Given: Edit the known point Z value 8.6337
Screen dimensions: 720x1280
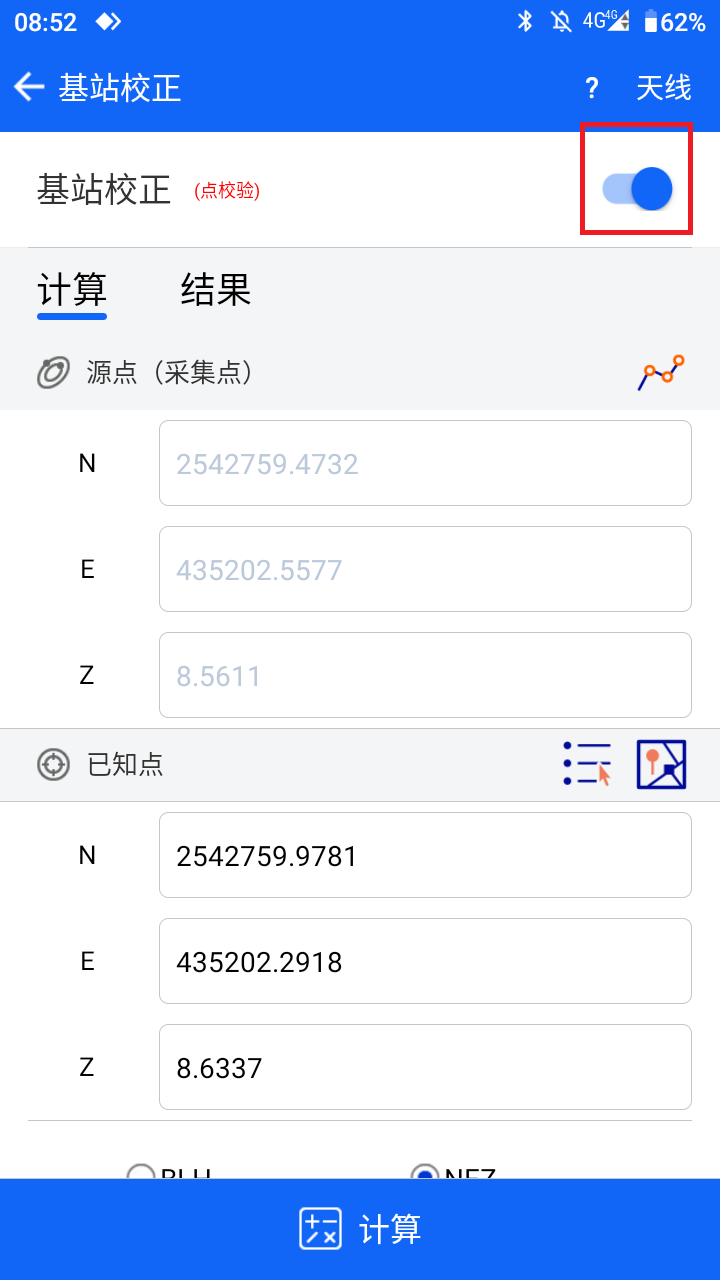Looking at the screenshot, I should coord(425,1067).
